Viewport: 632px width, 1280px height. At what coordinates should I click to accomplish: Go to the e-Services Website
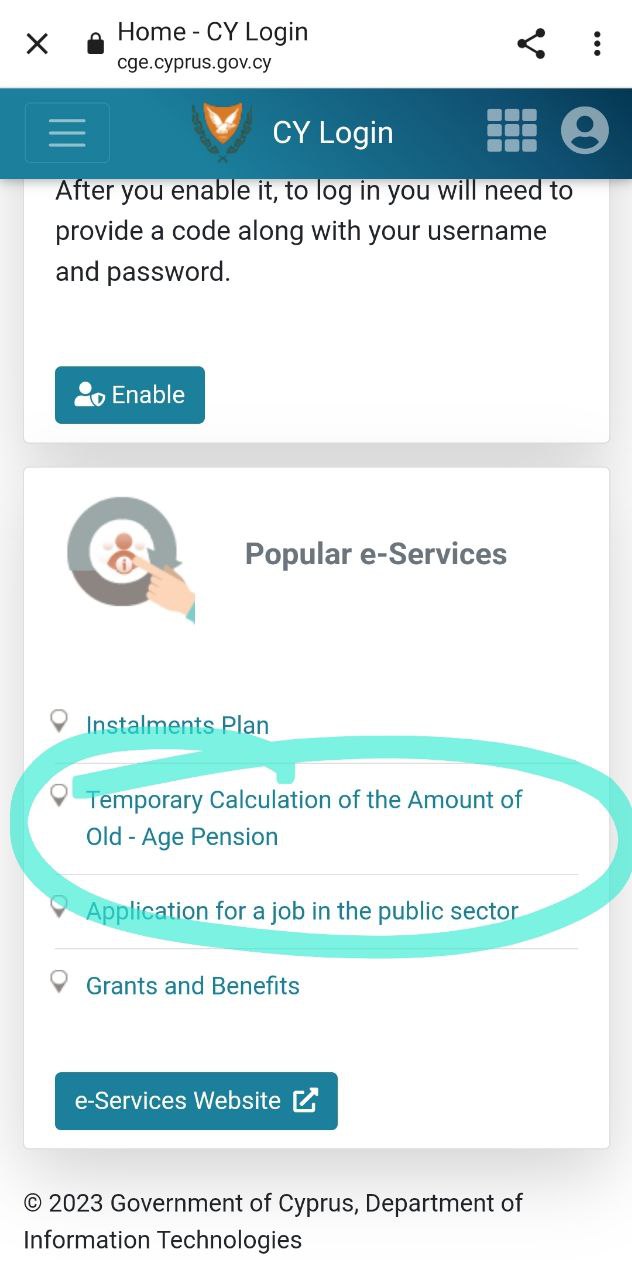click(196, 1101)
